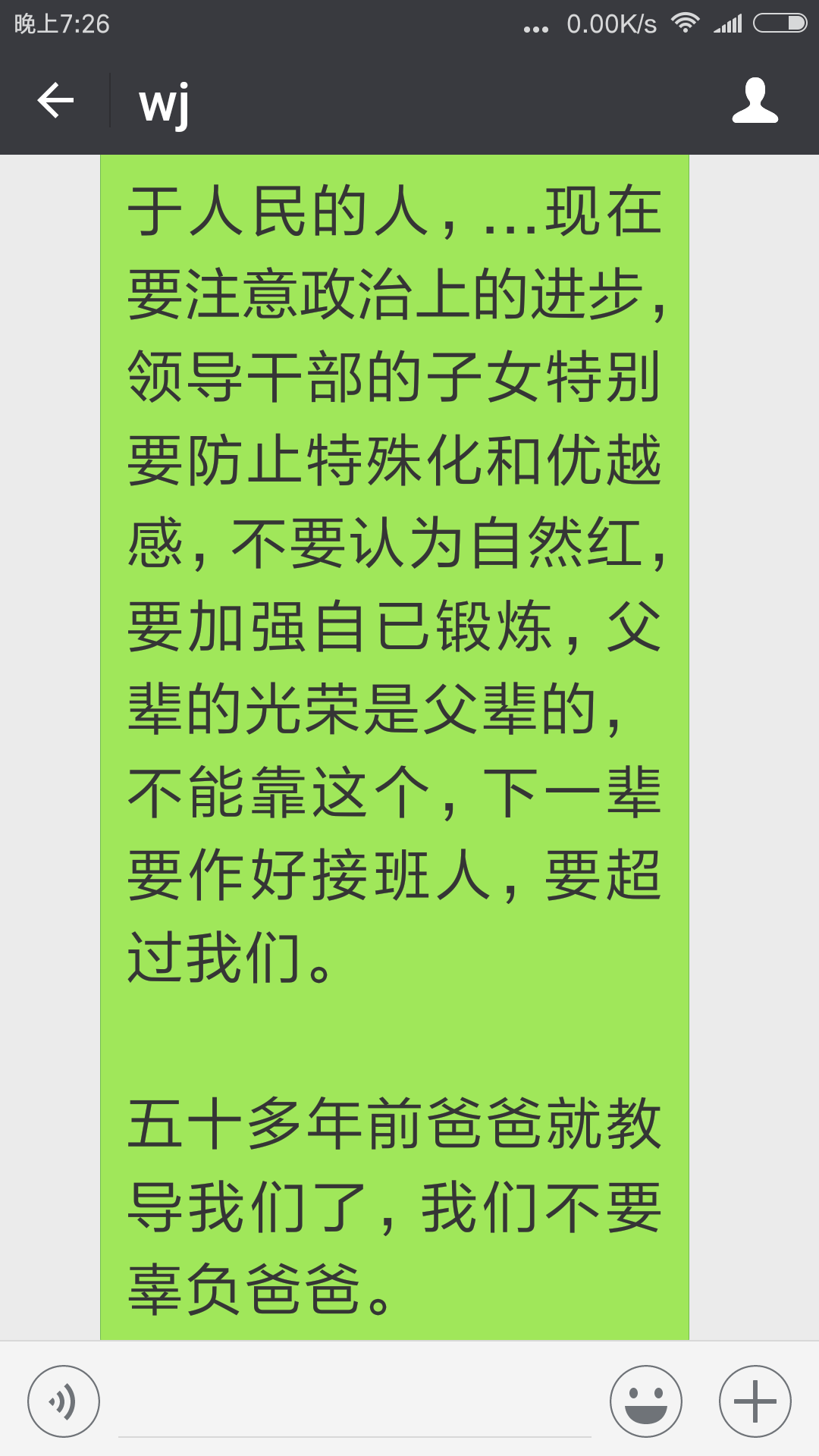This screenshot has width=819, height=1456.
Task: Go back from the wj chat
Action: tap(55, 100)
